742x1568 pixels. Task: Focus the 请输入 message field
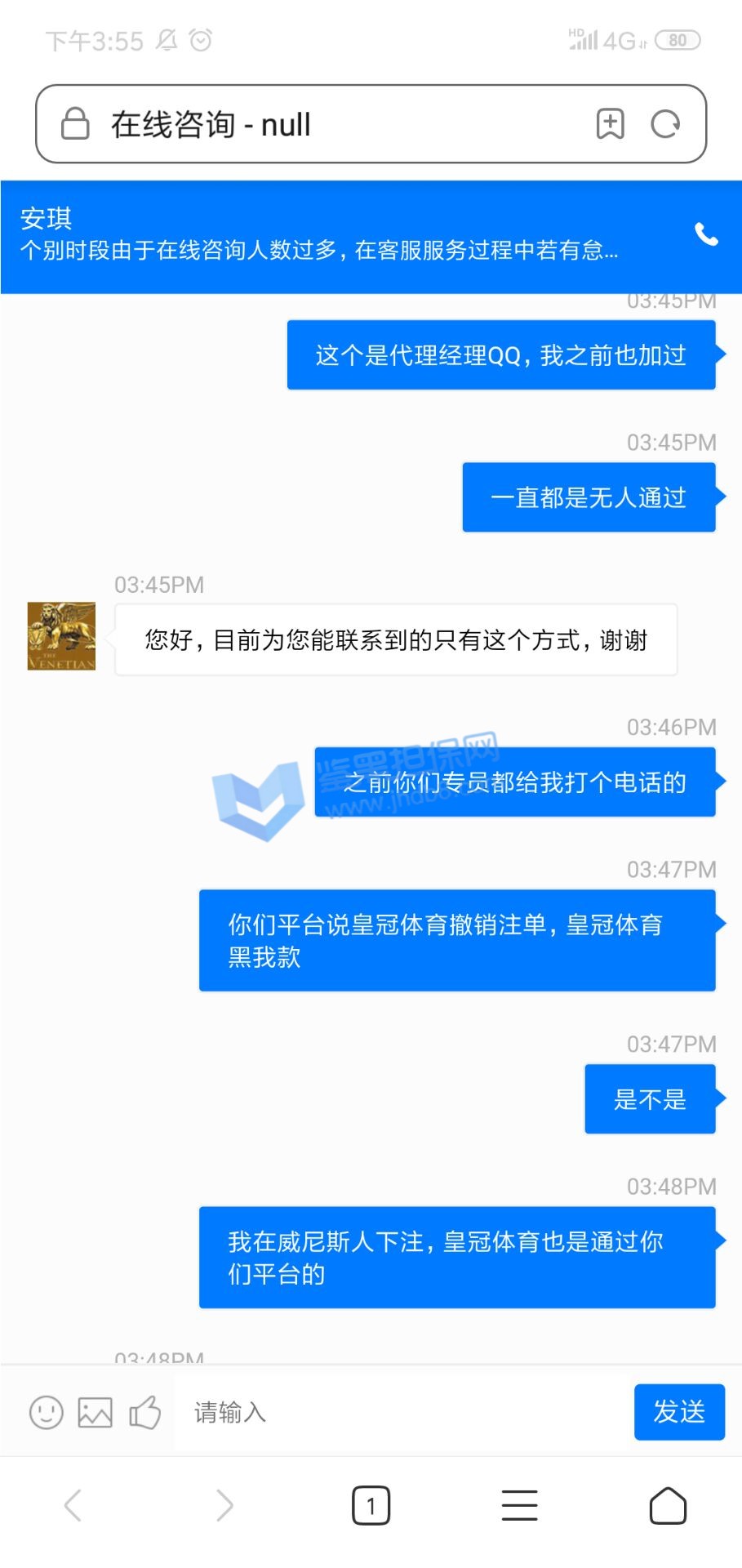400,1412
